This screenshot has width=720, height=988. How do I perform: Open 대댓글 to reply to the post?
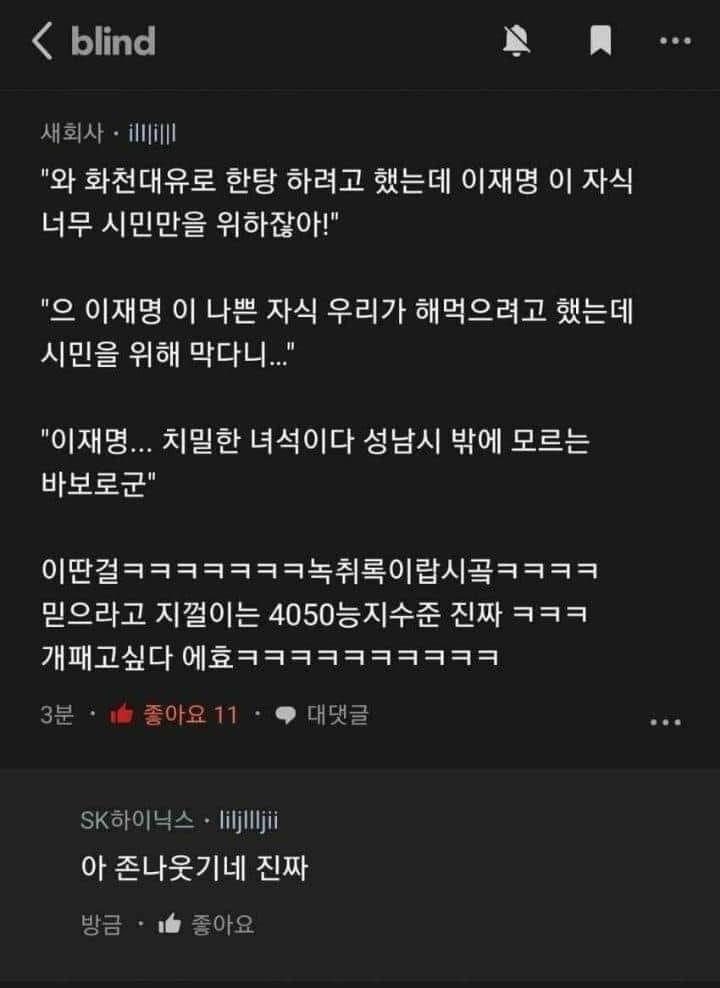point(323,714)
